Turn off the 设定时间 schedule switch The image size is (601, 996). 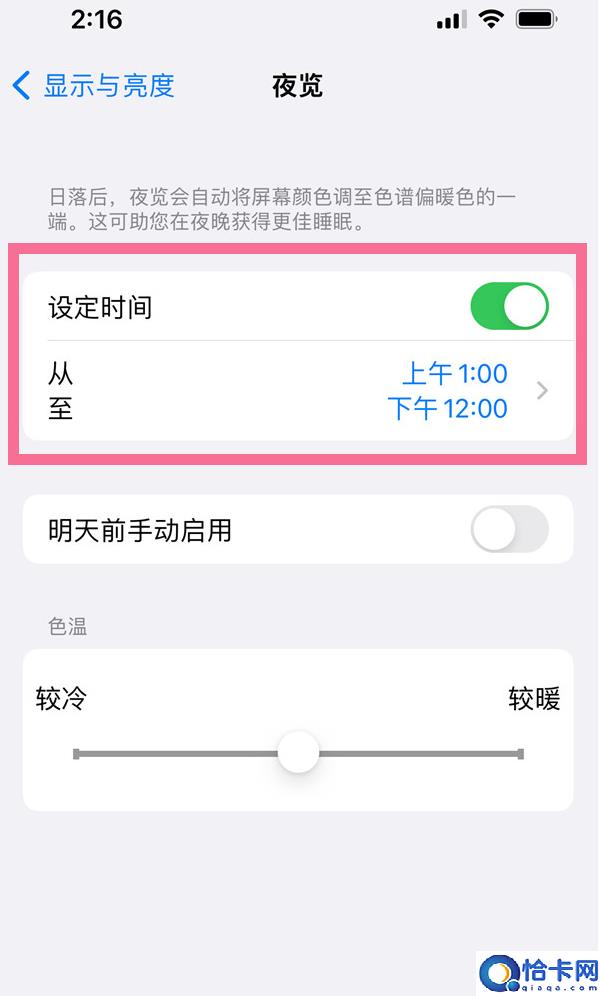(x=509, y=307)
